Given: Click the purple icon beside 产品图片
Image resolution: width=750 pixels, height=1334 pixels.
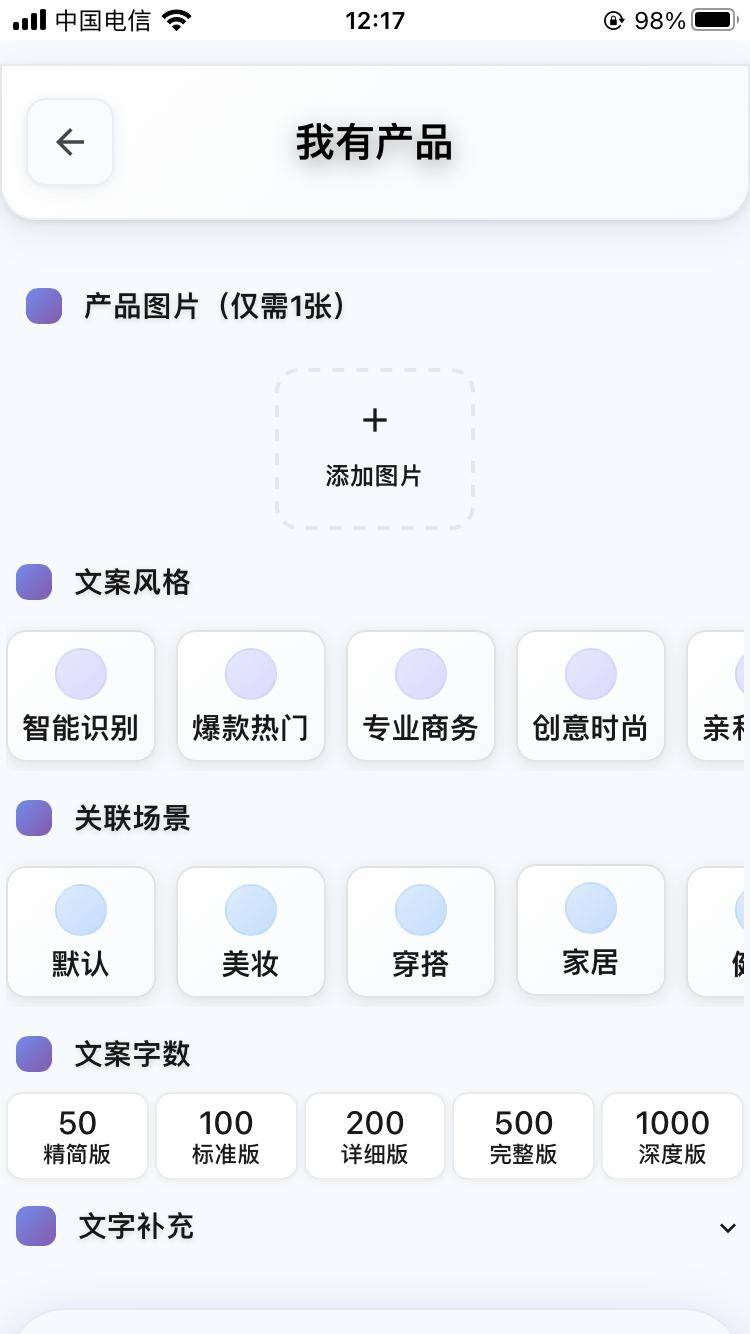Looking at the screenshot, I should [x=43, y=306].
